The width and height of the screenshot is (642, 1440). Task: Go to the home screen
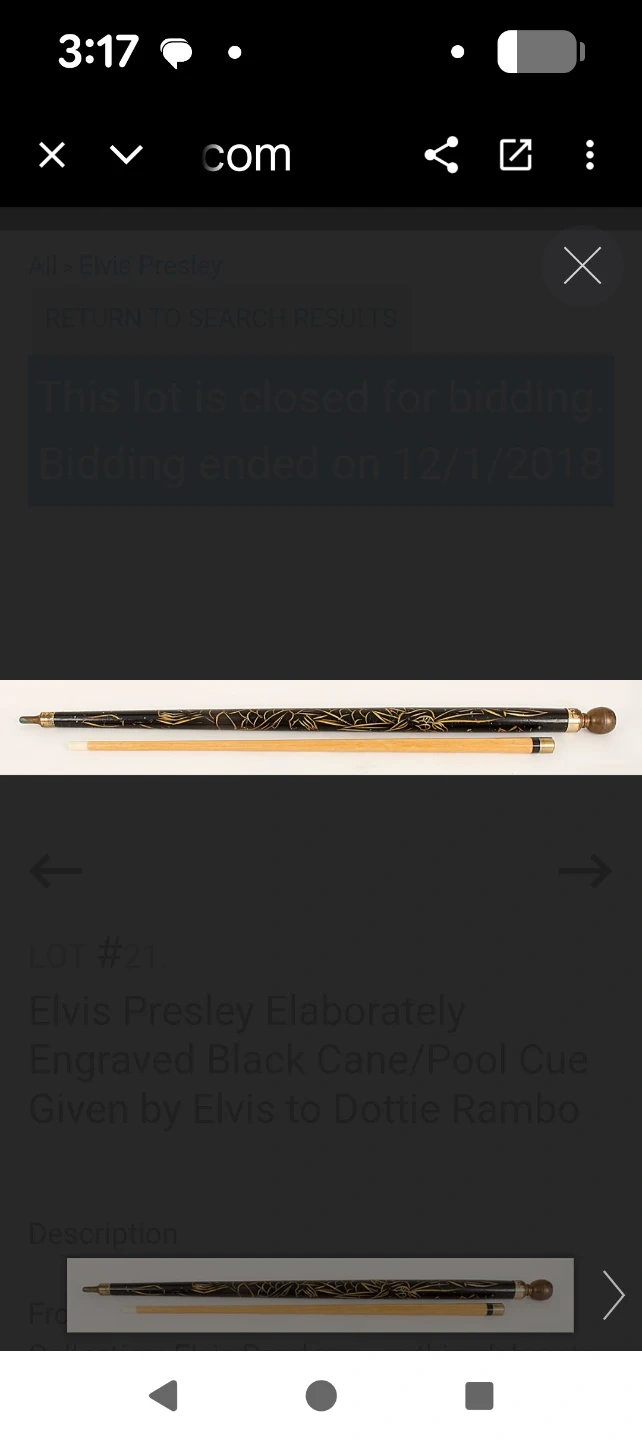point(321,1396)
